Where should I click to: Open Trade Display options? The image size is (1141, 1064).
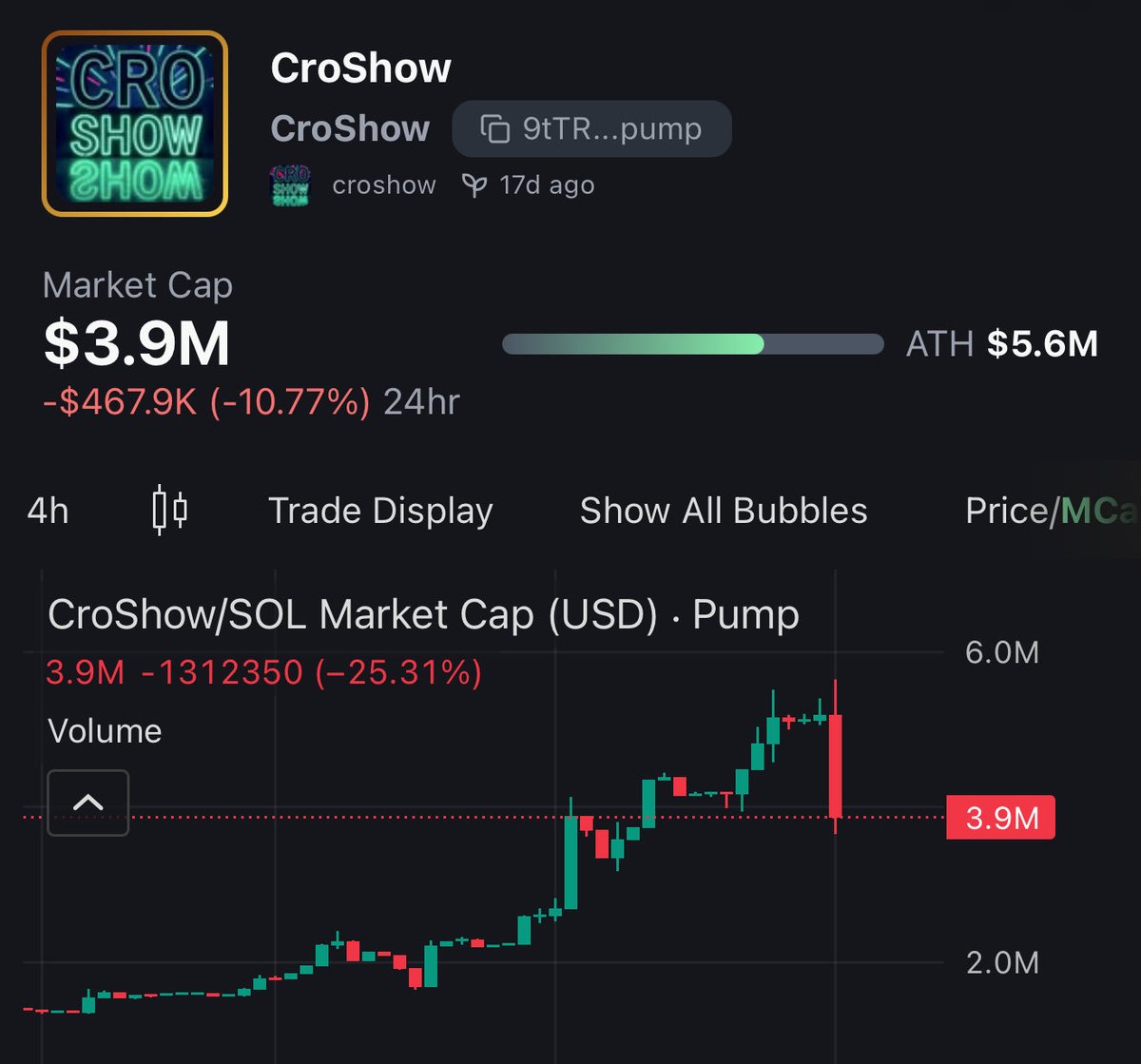tap(380, 511)
